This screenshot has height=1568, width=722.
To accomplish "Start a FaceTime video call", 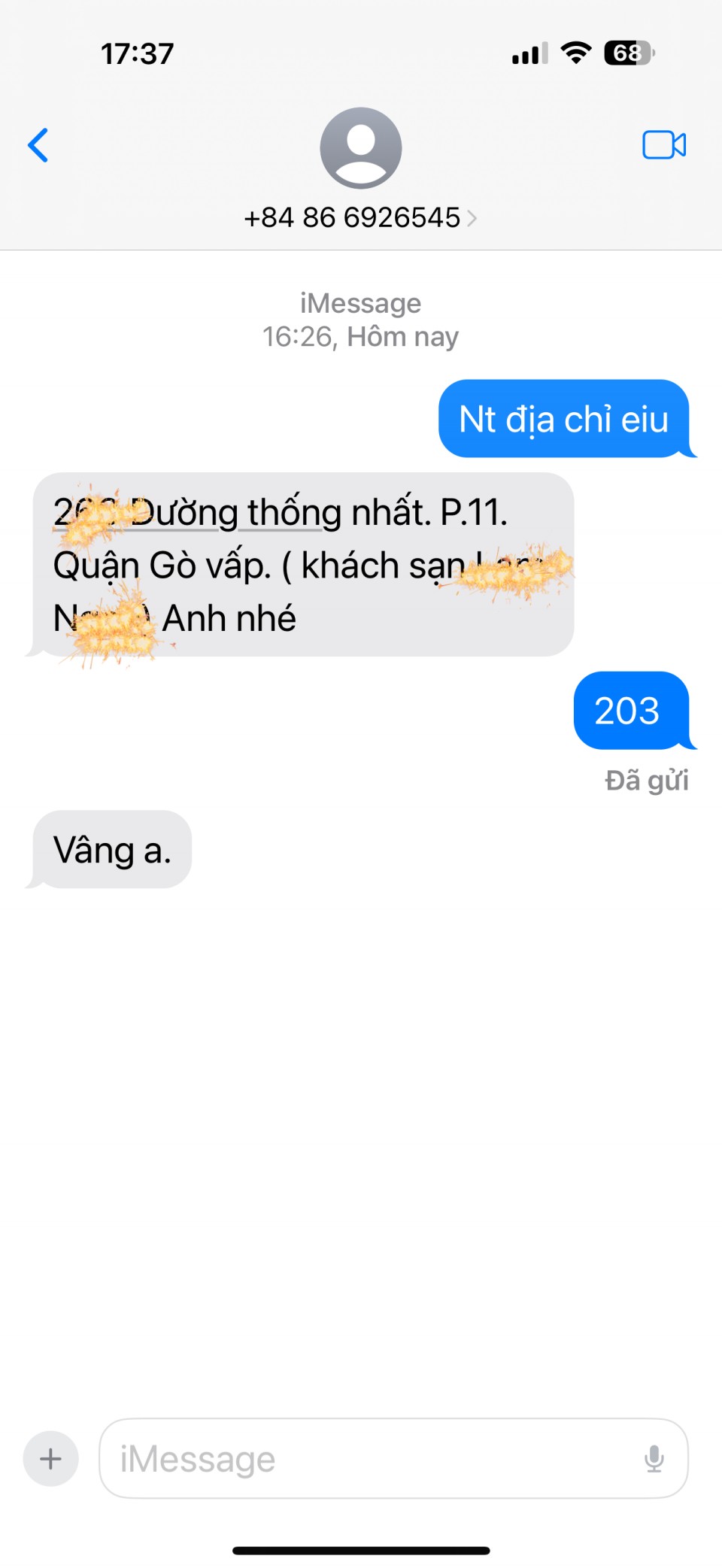I will 663,145.
